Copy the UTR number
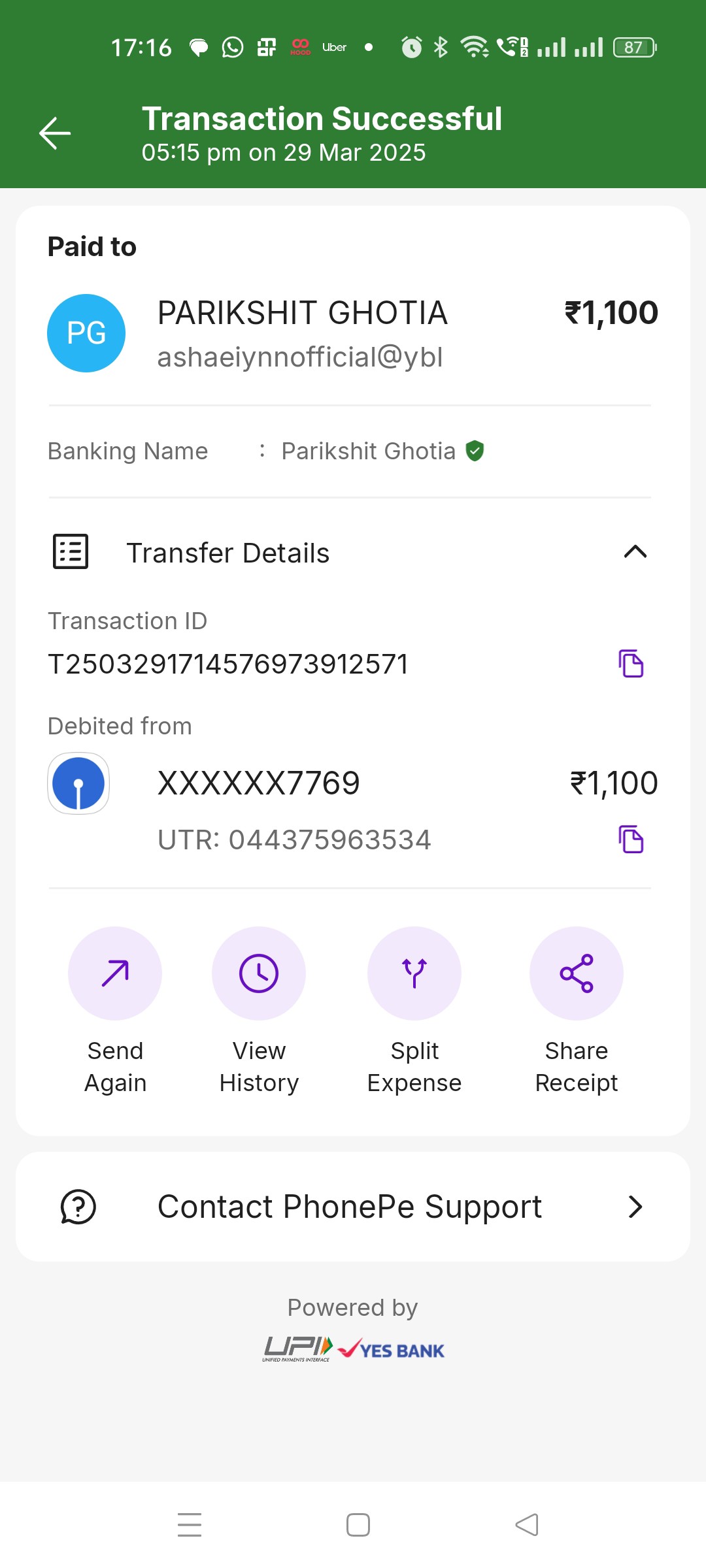706x1568 pixels. pos(631,840)
